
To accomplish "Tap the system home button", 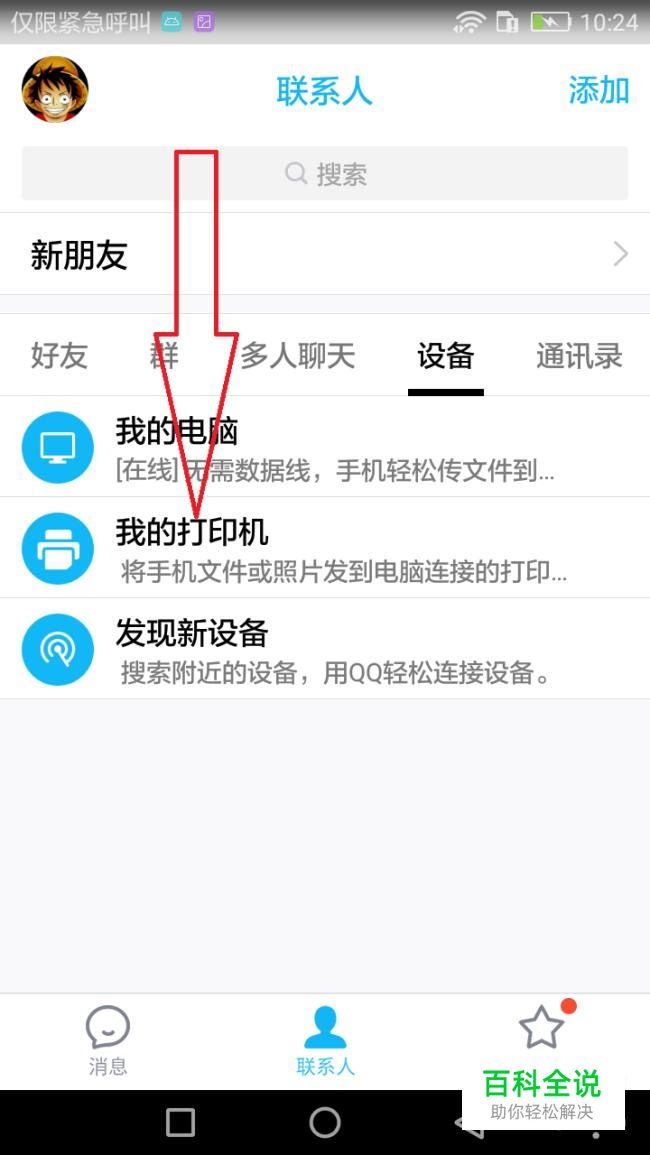I will pos(325,1123).
